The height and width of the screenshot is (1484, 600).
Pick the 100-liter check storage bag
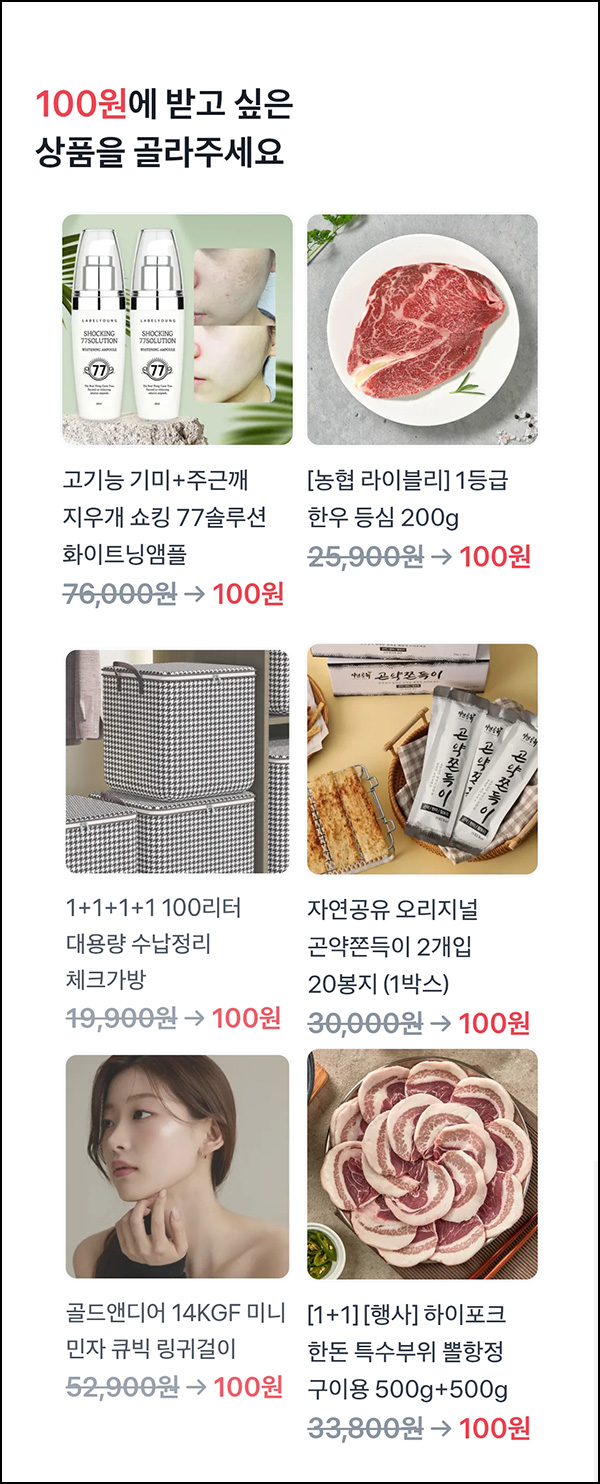pyautogui.click(x=177, y=760)
